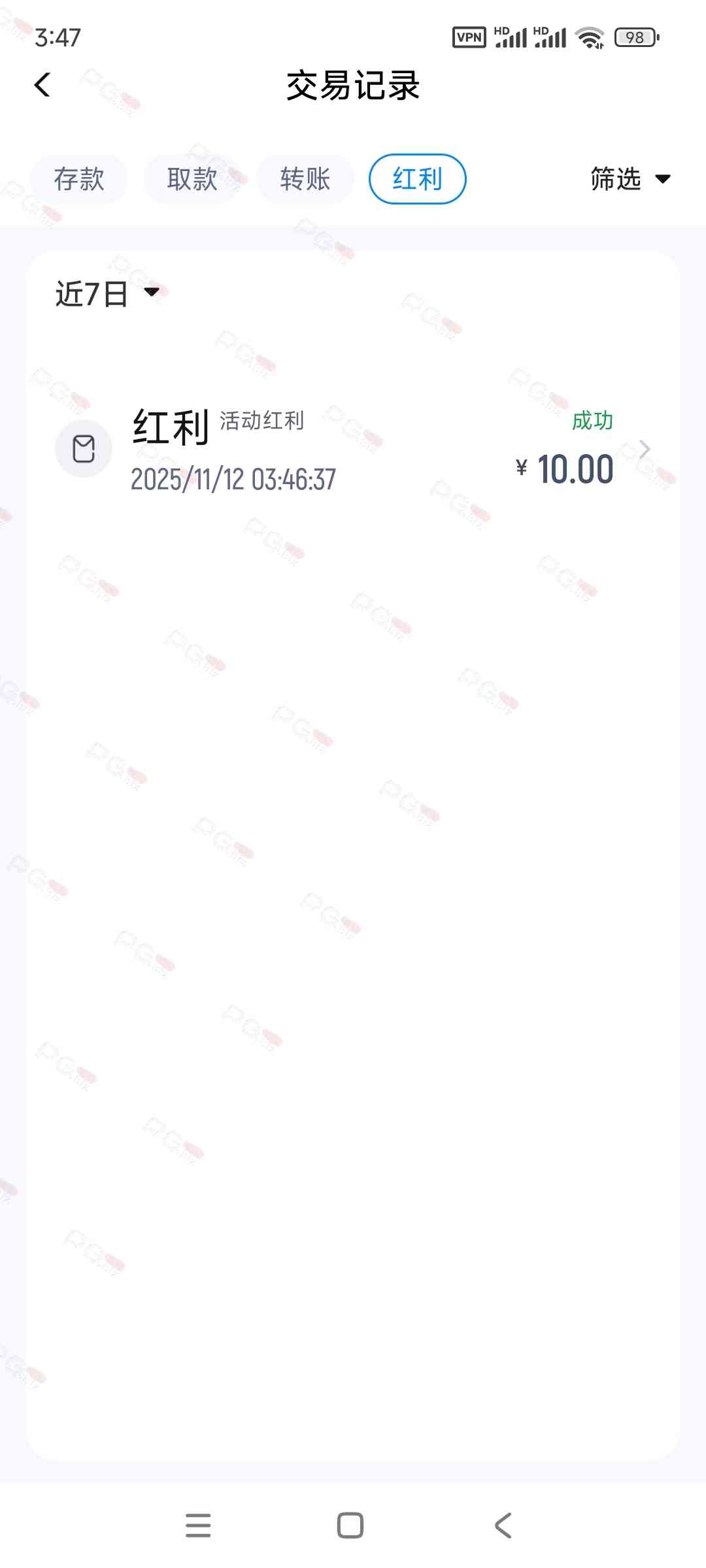Viewport: 706px width, 1568px height.
Task: Open the 筛选 filter dropdown
Action: 630,179
